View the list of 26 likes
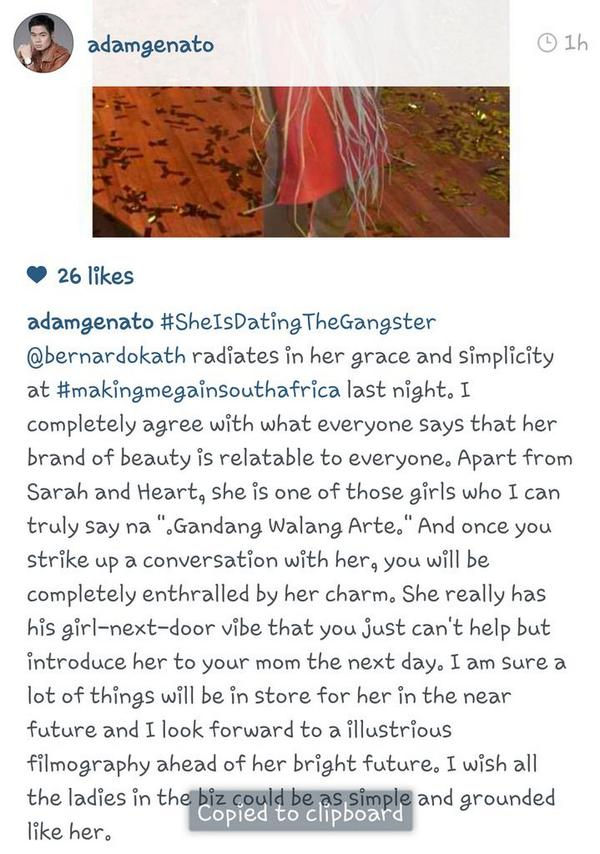600x854 pixels. (94, 276)
